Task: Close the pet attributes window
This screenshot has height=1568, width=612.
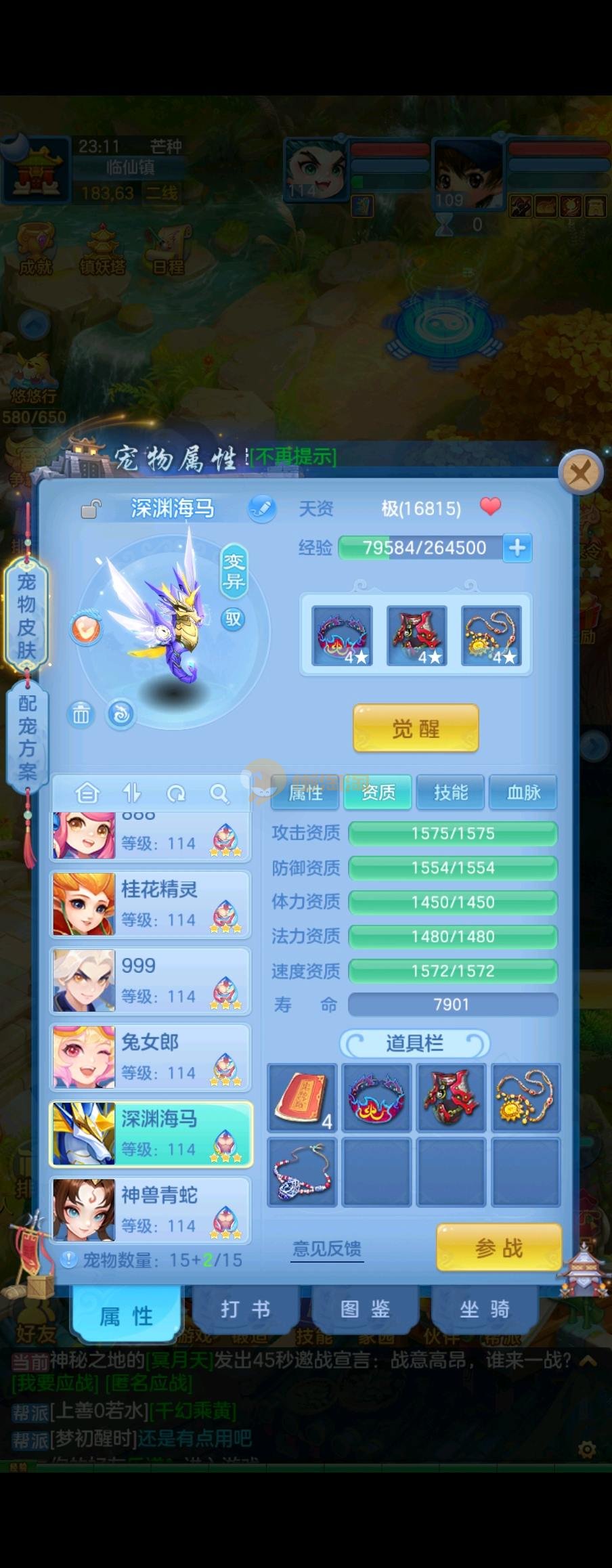Action: point(580,472)
